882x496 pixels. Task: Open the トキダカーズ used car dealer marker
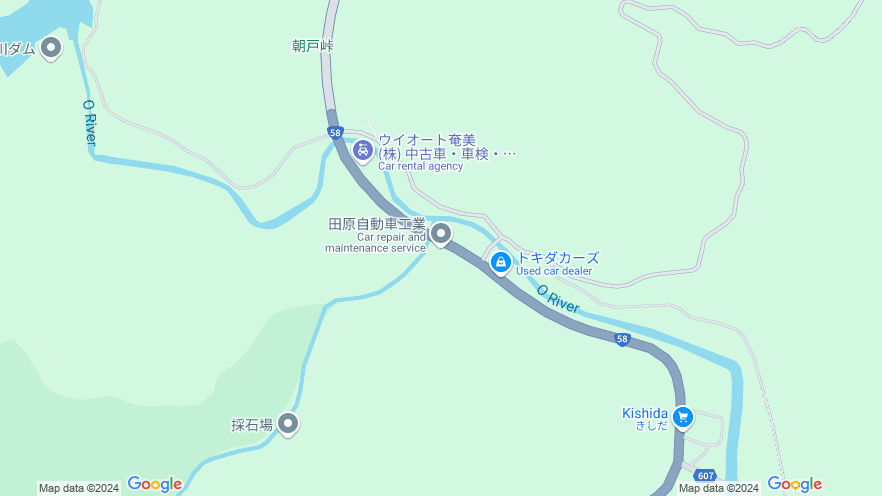(x=501, y=262)
